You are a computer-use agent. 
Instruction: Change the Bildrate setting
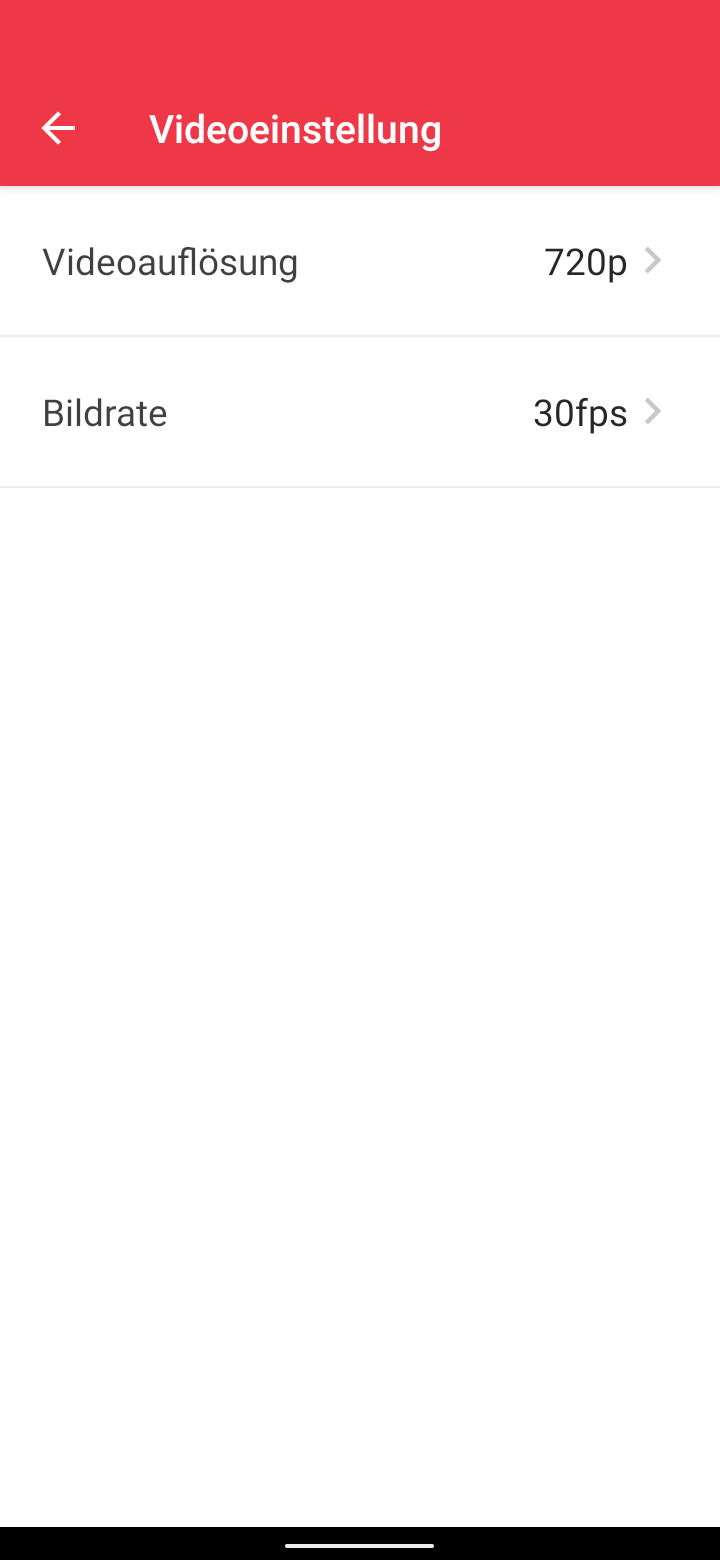tap(360, 413)
